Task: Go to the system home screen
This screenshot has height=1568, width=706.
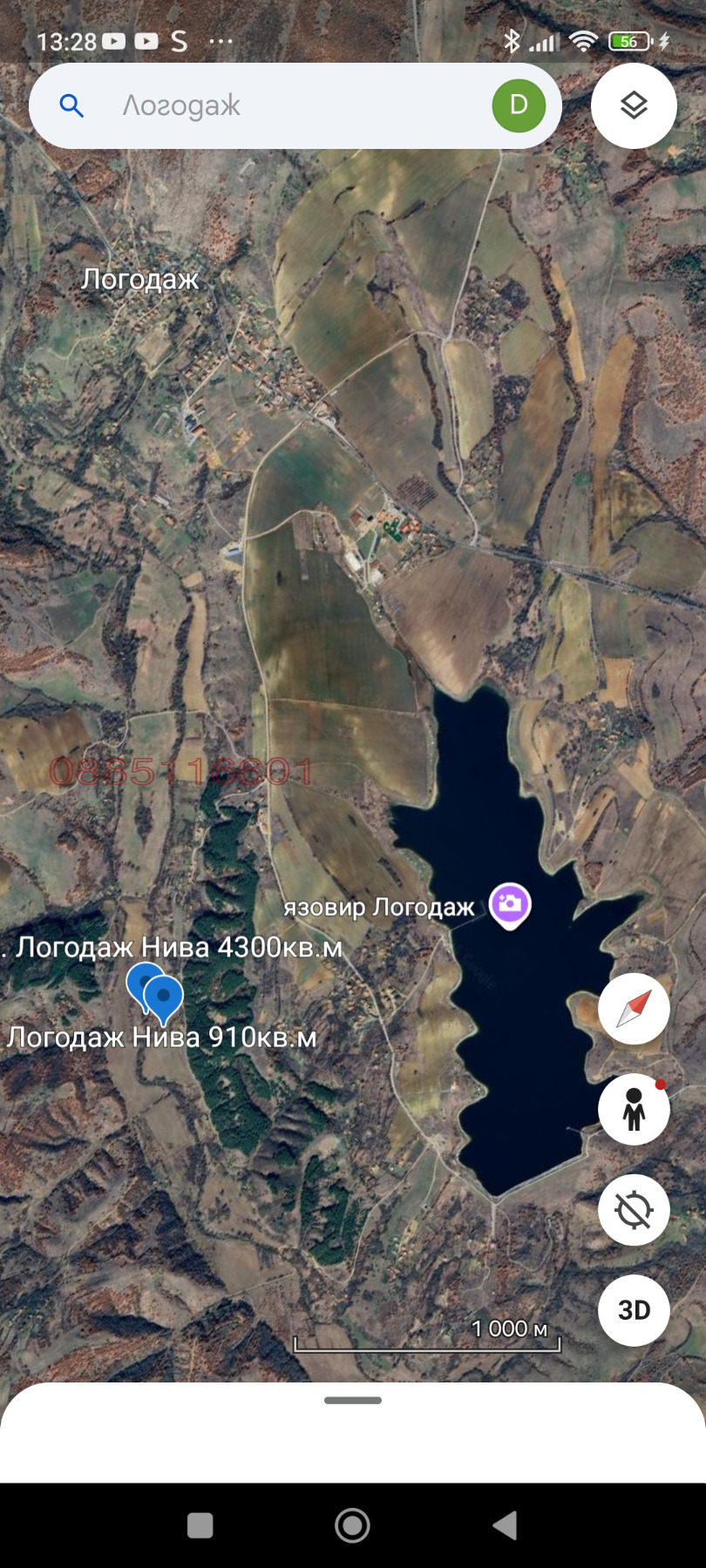Action: [352, 1525]
